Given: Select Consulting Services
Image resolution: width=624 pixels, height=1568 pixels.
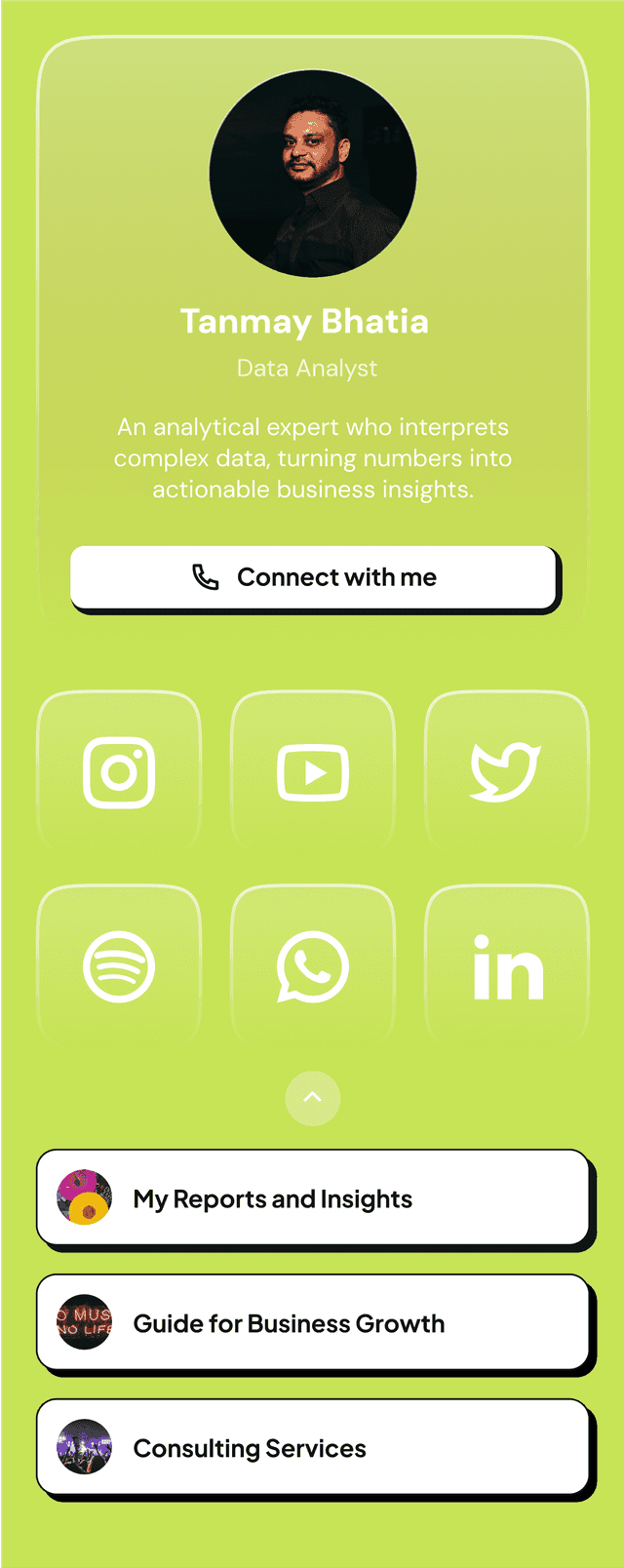Looking at the screenshot, I should [x=313, y=1448].
